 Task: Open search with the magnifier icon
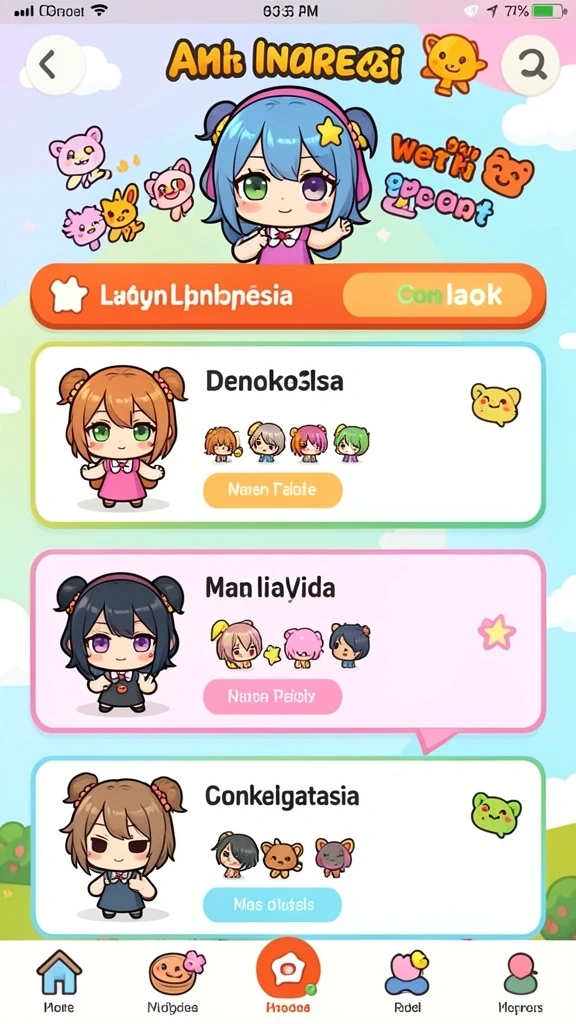point(530,65)
